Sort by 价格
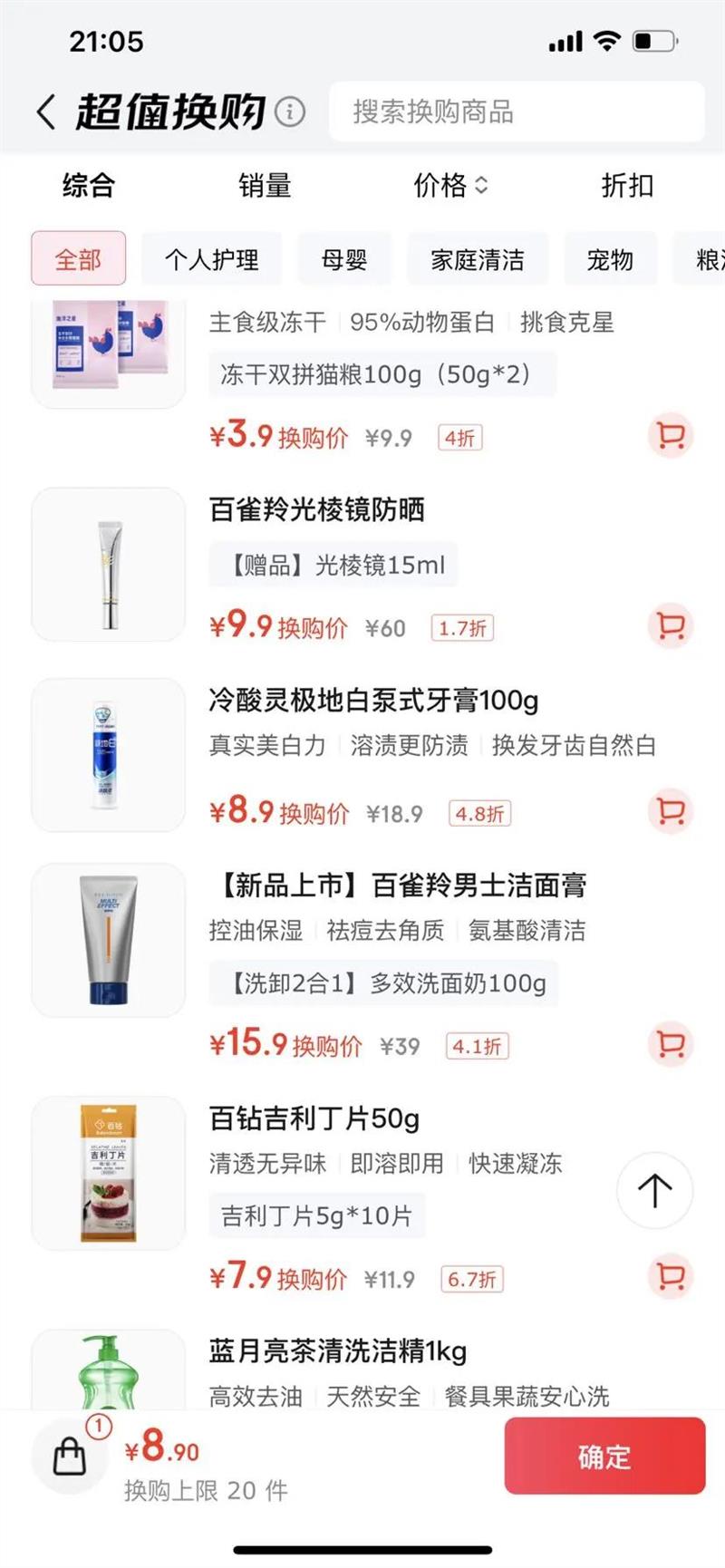 coord(450,186)
